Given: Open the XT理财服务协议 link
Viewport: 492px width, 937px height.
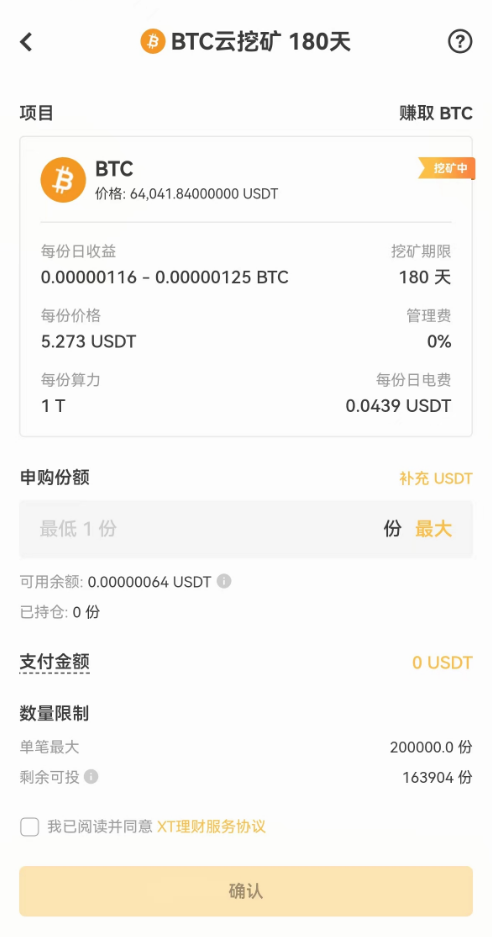Looking at the screenshot, I should tap(211, 827).
